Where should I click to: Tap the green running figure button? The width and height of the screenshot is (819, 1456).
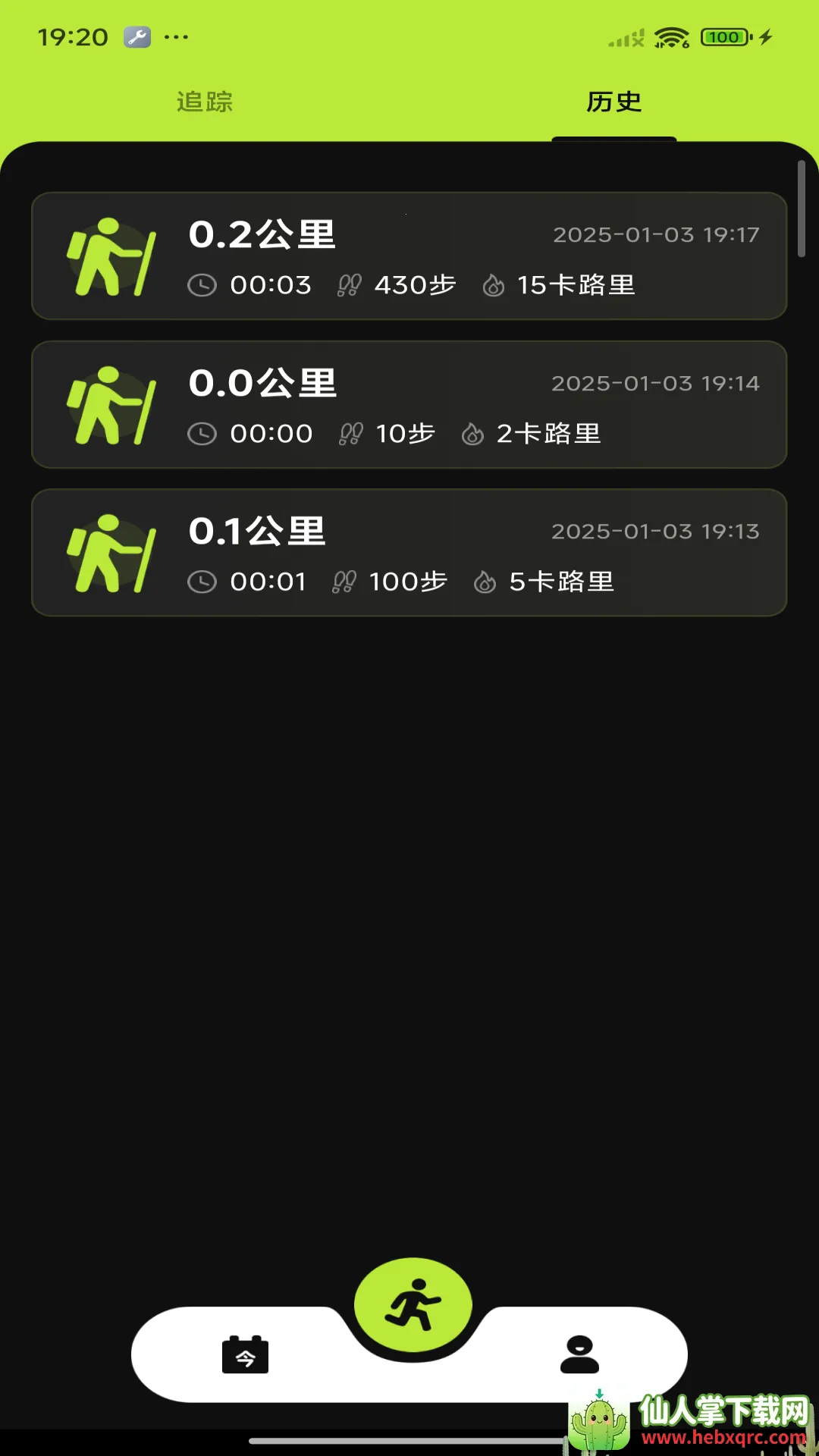click(x=413, y=1305)
